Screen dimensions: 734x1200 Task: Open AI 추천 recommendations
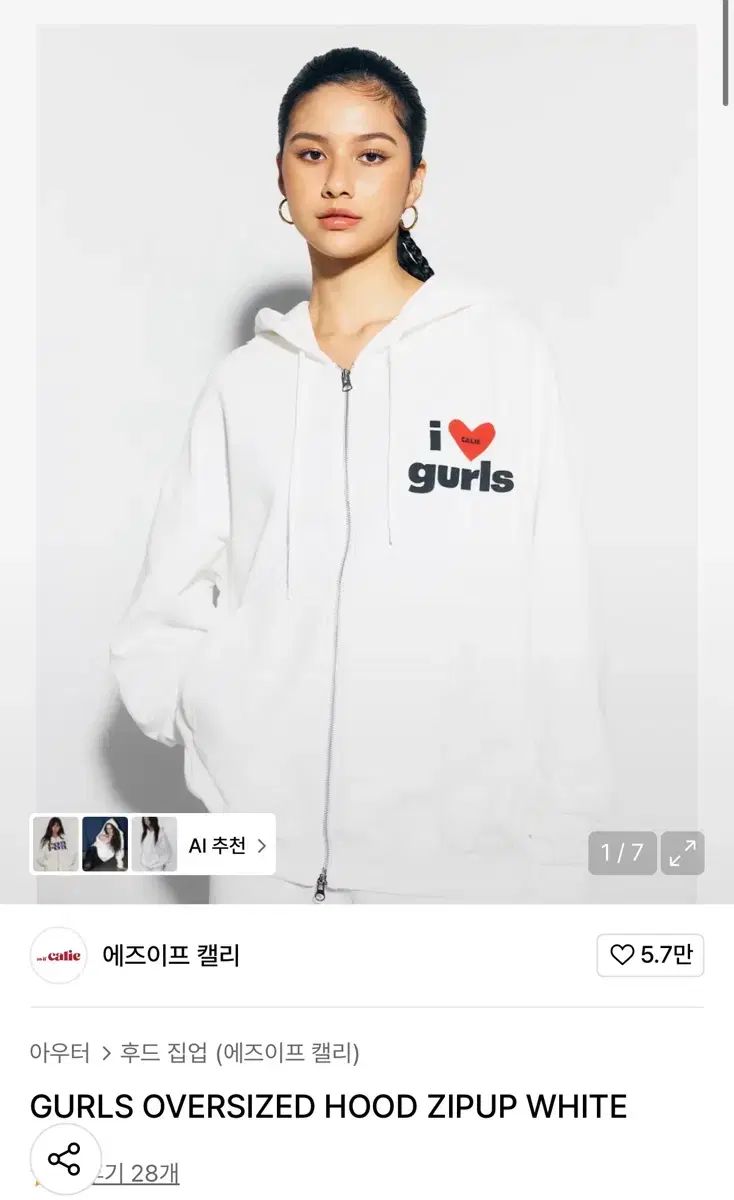(227, 845)
